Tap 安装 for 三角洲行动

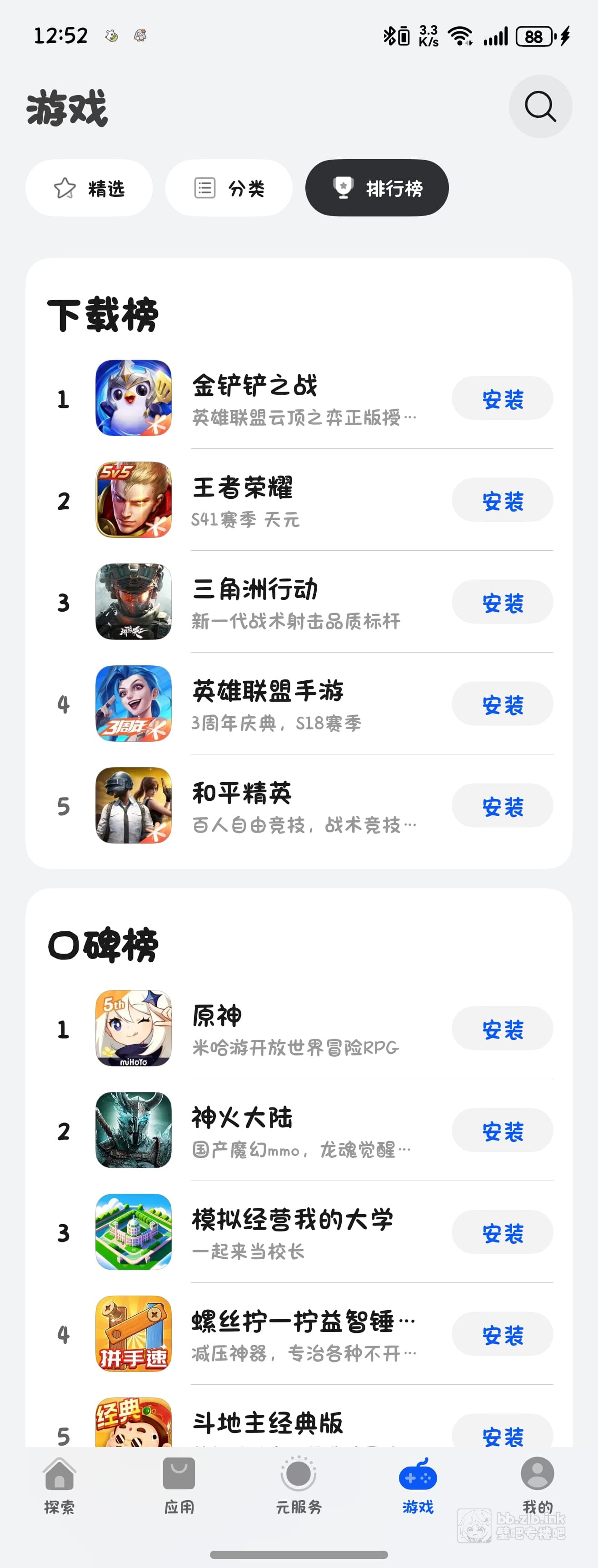pos(502,602)
